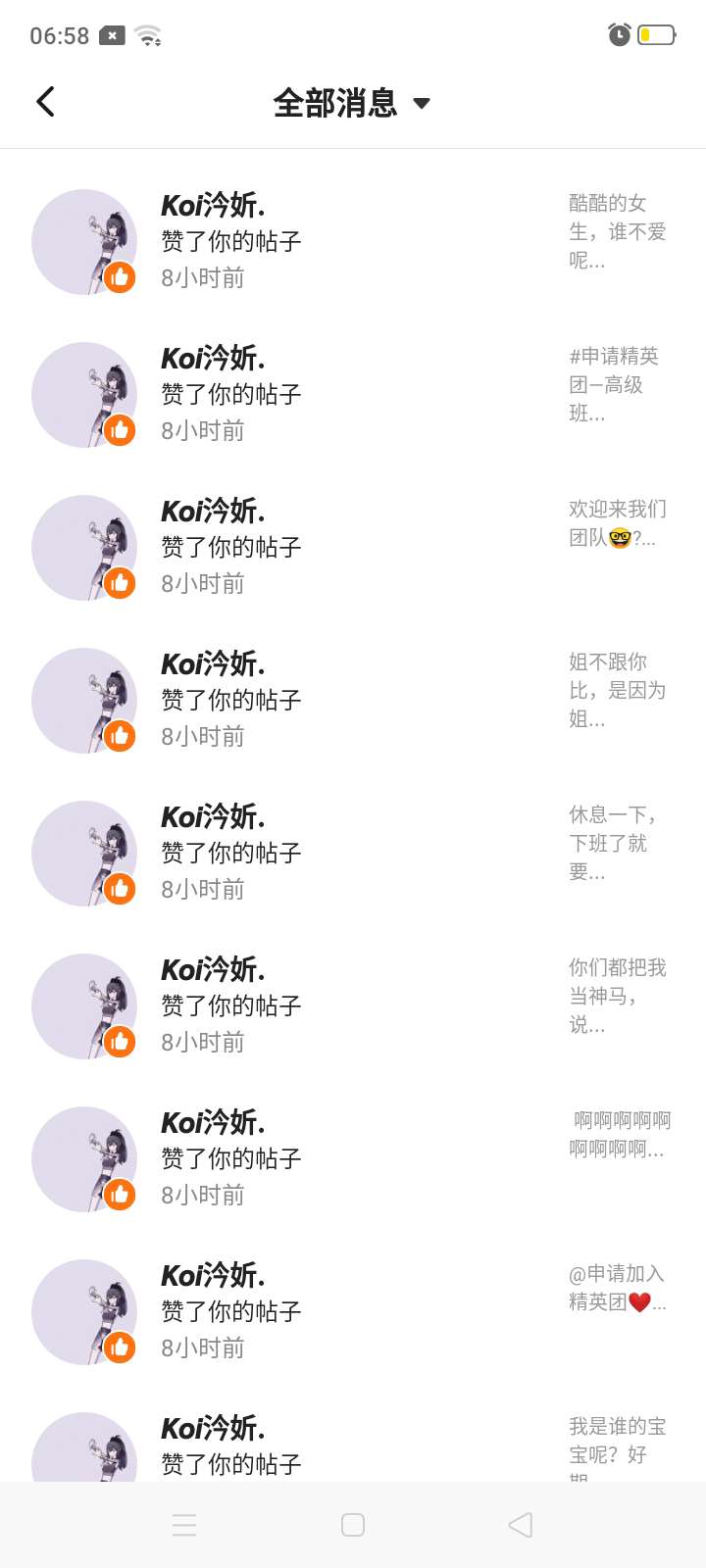Open the like notification for @申请加入精英团 post
The width and height of the screenshot is (706, 1568).
[x=353, y=1311]
